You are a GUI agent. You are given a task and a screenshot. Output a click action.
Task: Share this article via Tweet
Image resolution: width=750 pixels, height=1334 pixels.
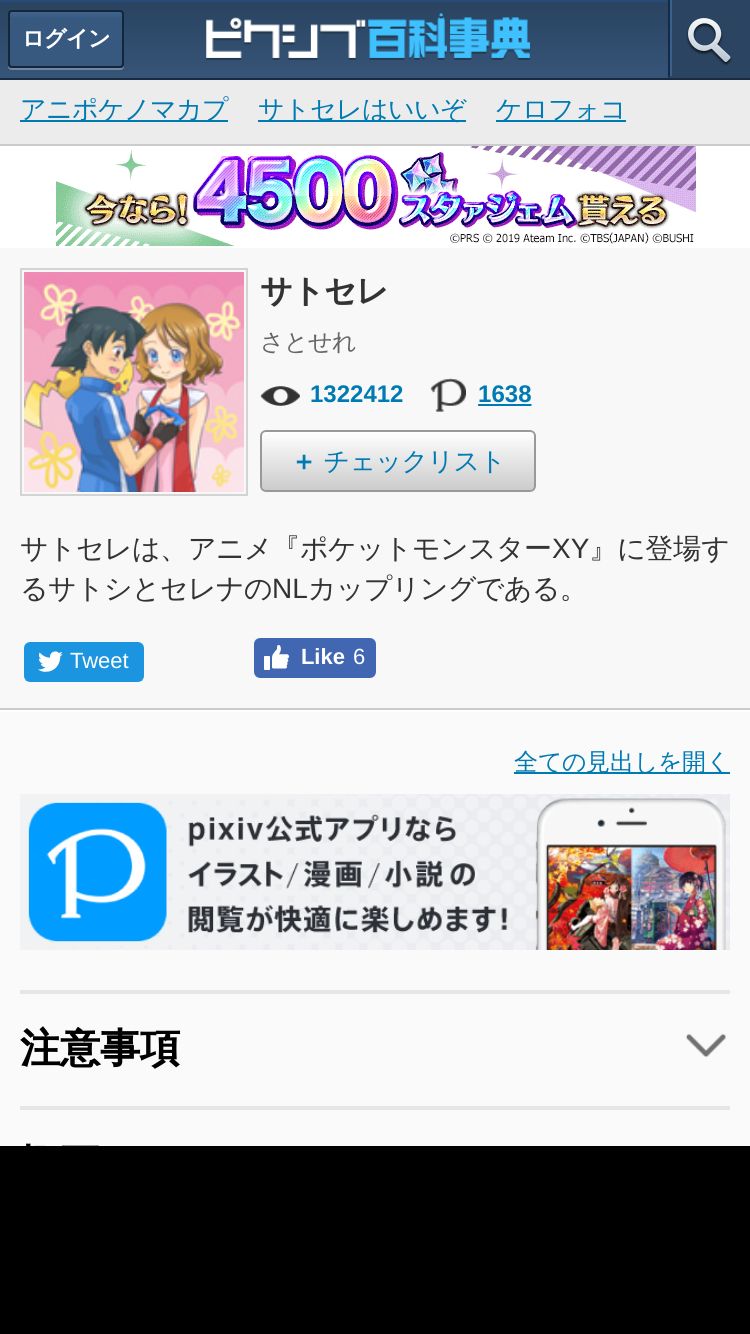(x=84, y=661)
